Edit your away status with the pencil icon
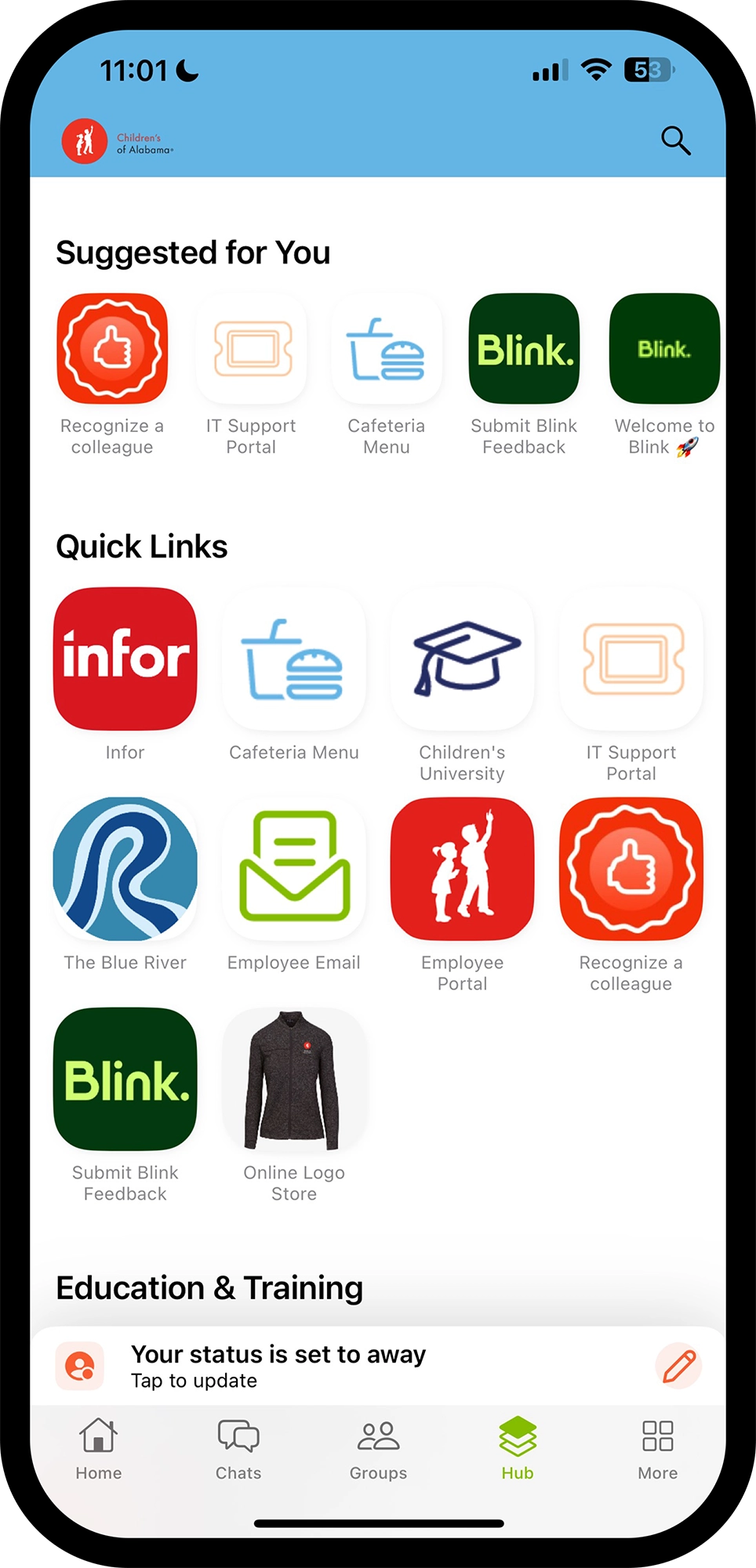 (x=678, y=1366)
